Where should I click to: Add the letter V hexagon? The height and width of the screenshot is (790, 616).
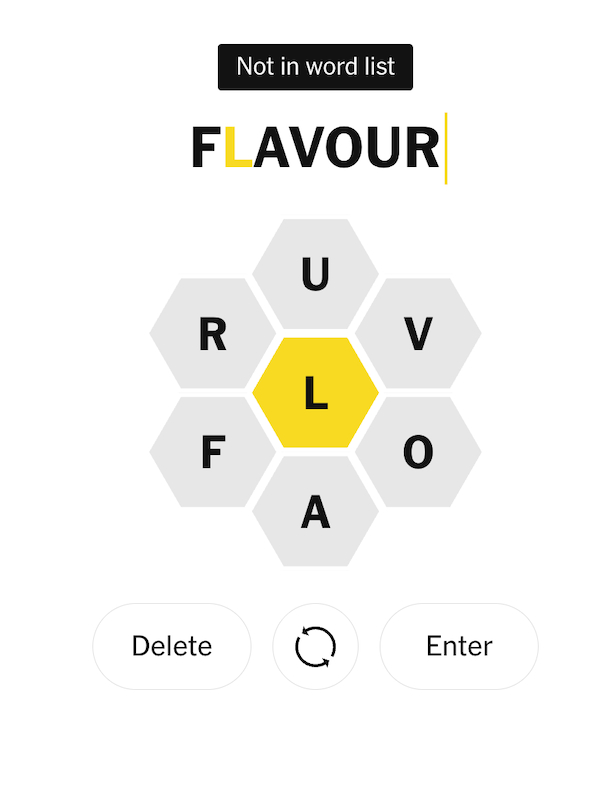(x=418, y=334)
